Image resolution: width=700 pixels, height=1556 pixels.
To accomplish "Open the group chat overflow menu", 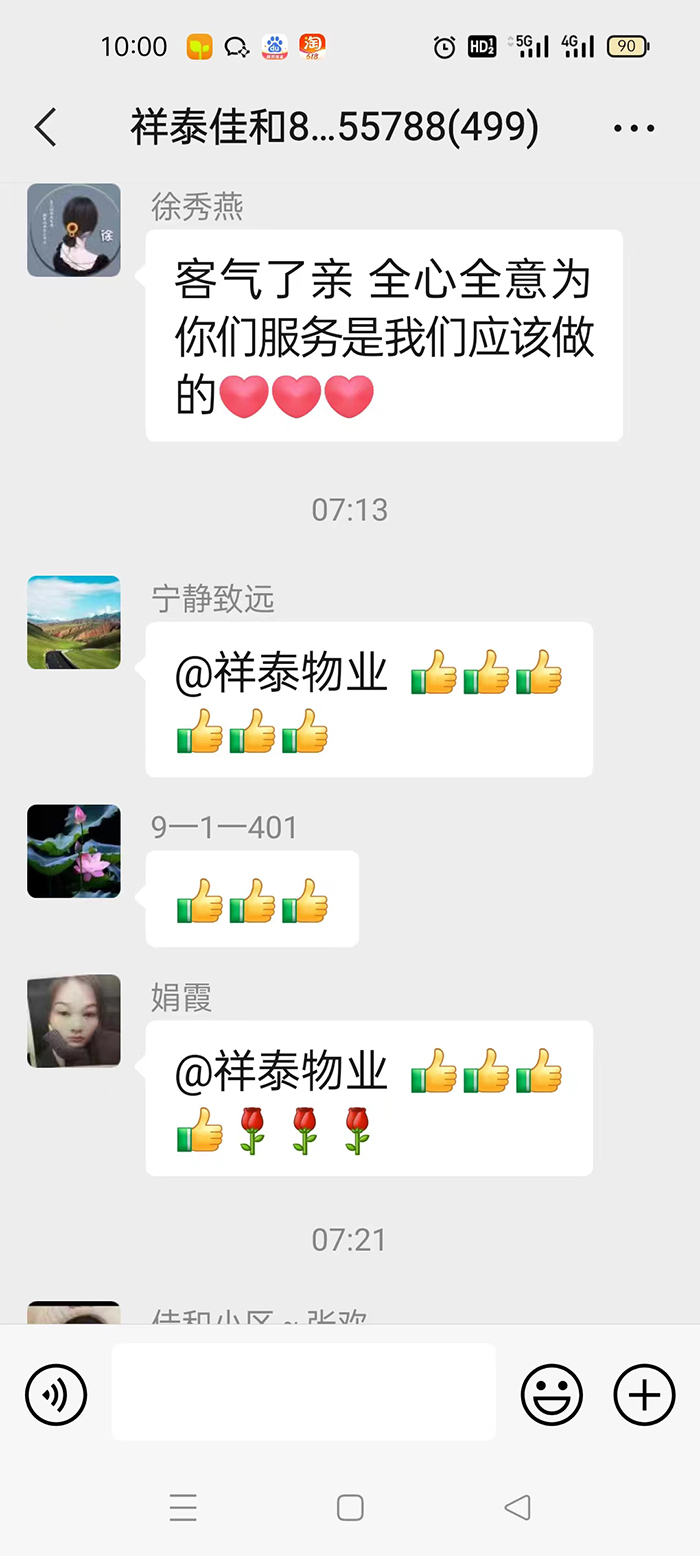I will coord(633,128).
